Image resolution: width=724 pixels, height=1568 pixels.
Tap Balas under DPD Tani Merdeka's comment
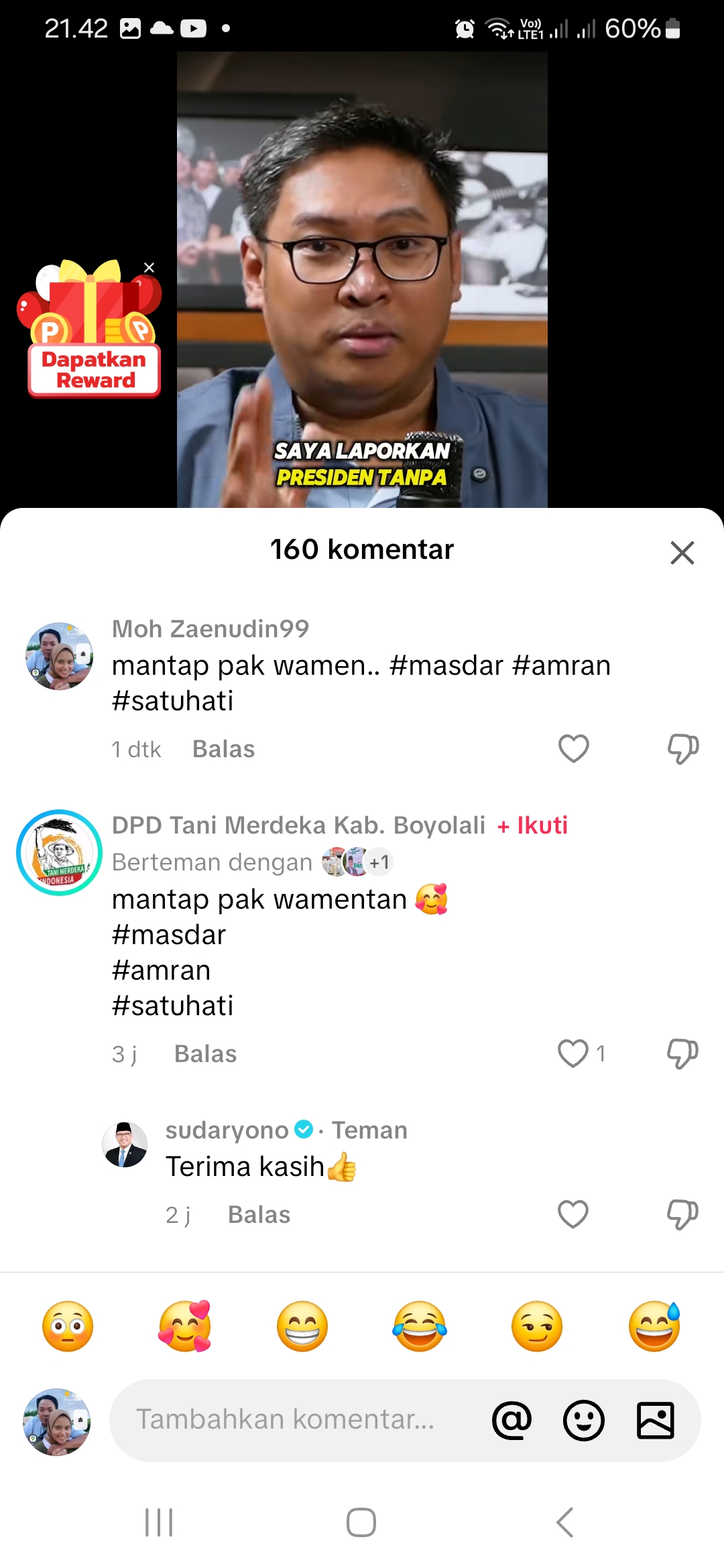[205, 1054]
